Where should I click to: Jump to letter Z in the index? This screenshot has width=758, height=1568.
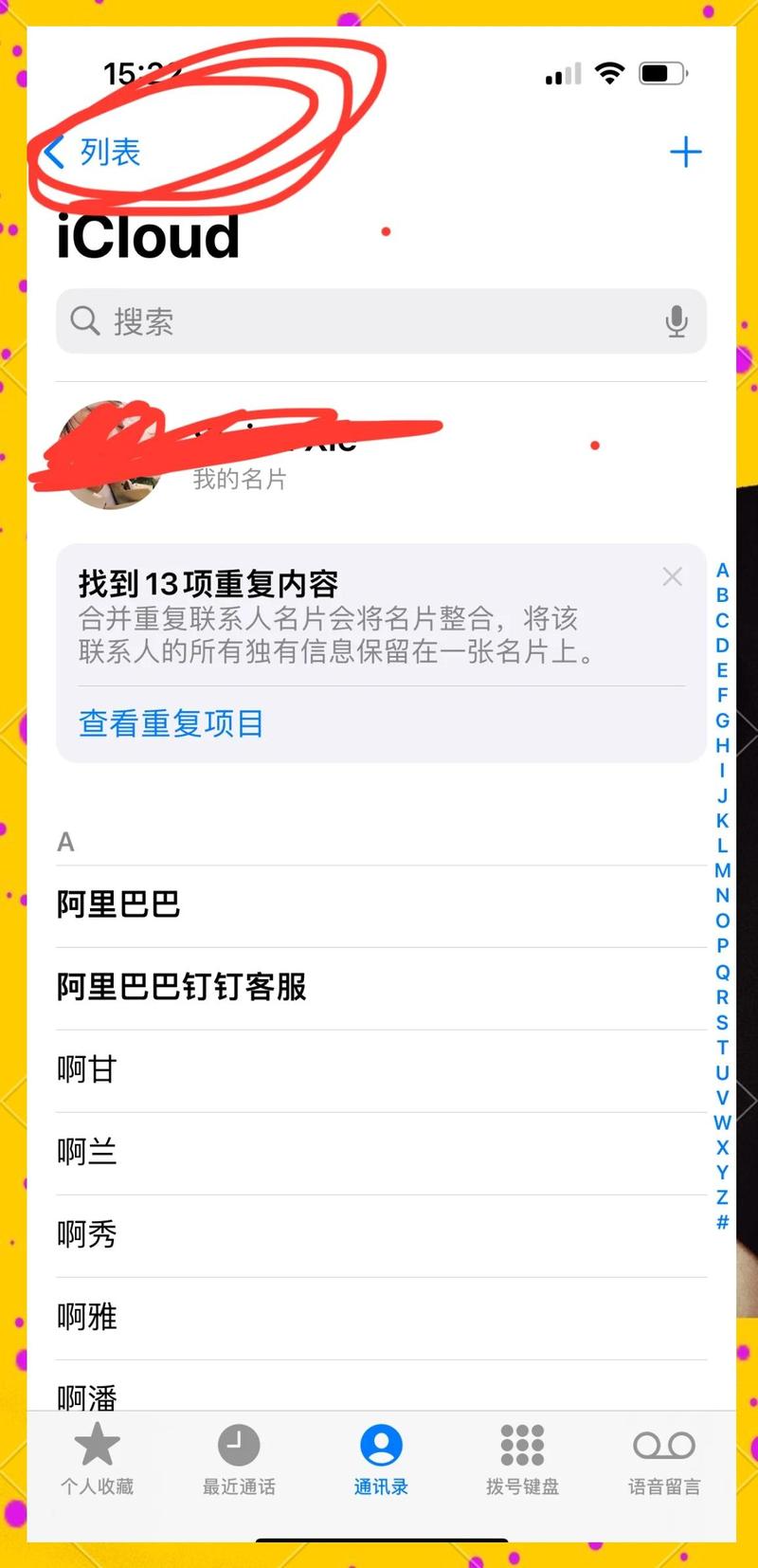tap(723, 1196)
